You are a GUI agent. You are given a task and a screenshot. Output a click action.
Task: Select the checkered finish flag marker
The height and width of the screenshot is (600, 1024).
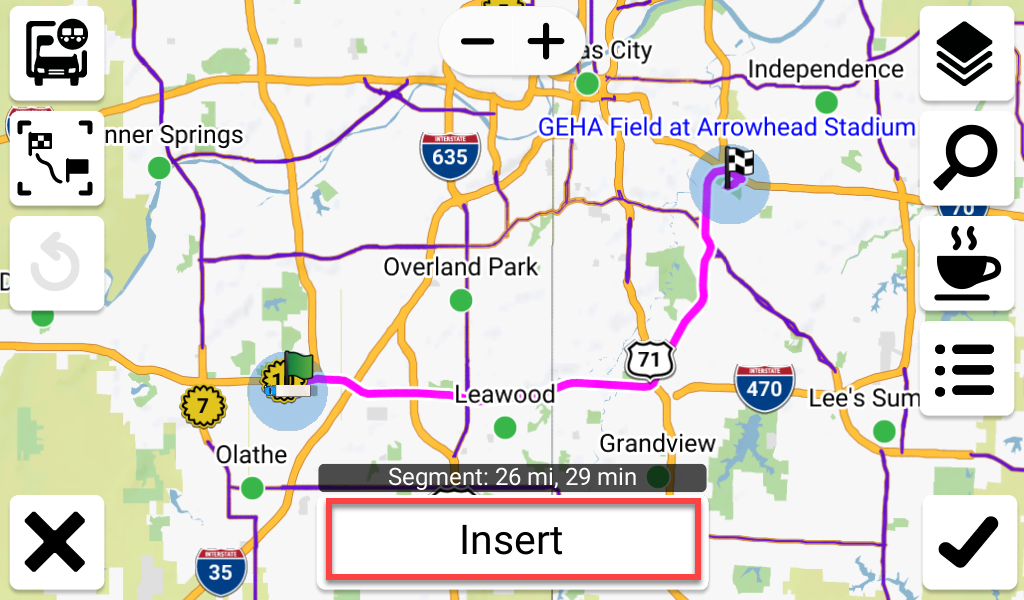click(x=737, y=166)
